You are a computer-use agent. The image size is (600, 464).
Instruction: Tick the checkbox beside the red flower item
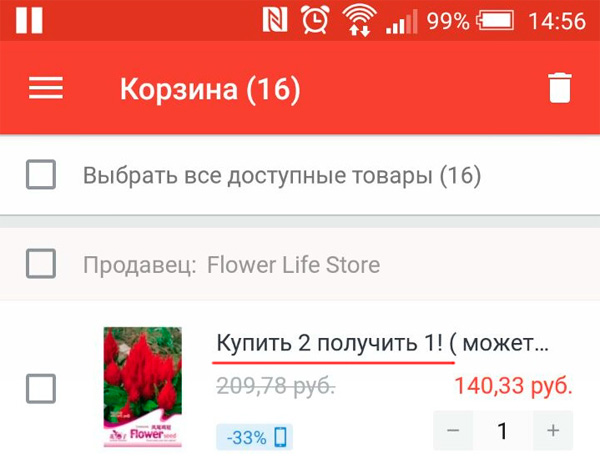coord(41,389)
